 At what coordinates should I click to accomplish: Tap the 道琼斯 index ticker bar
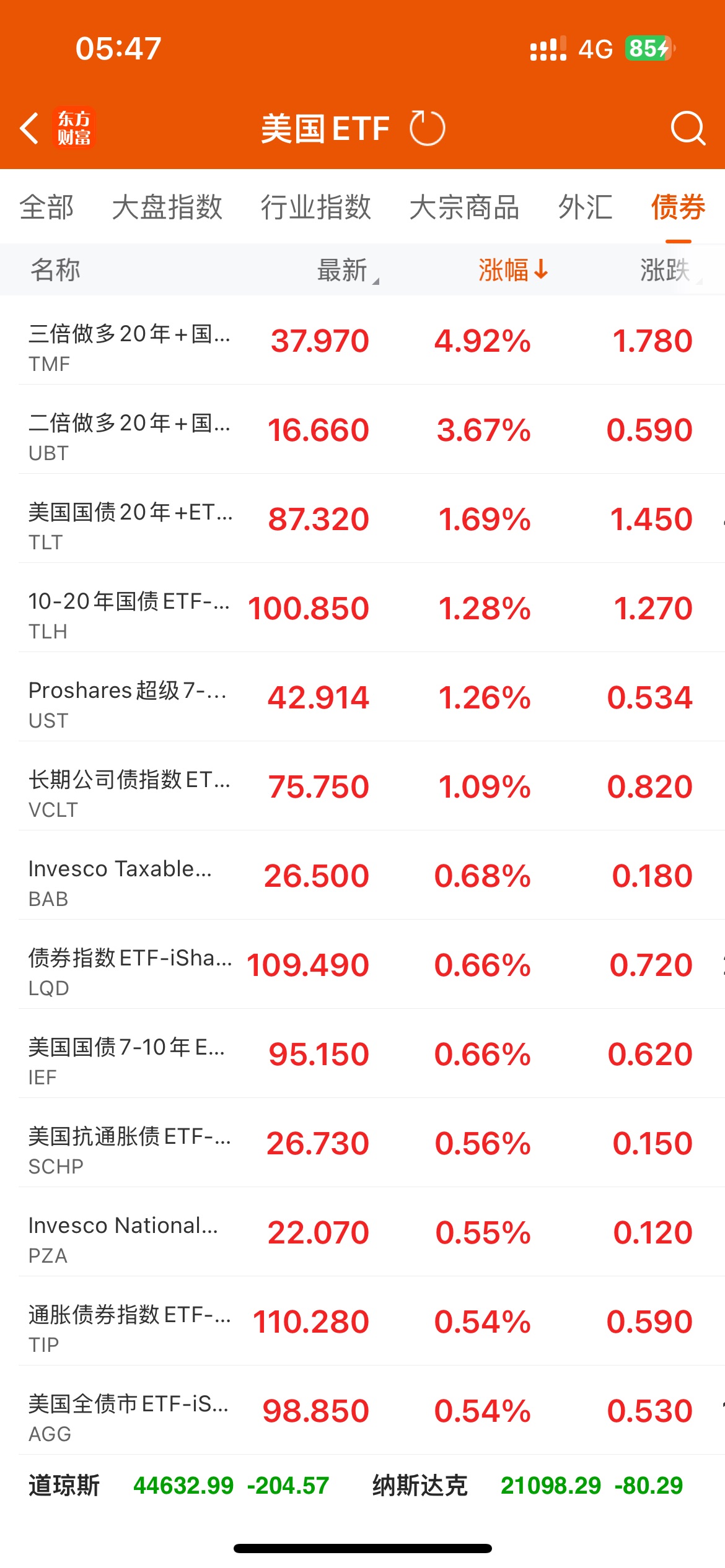pyautogui.click(x=178, y=1485)
